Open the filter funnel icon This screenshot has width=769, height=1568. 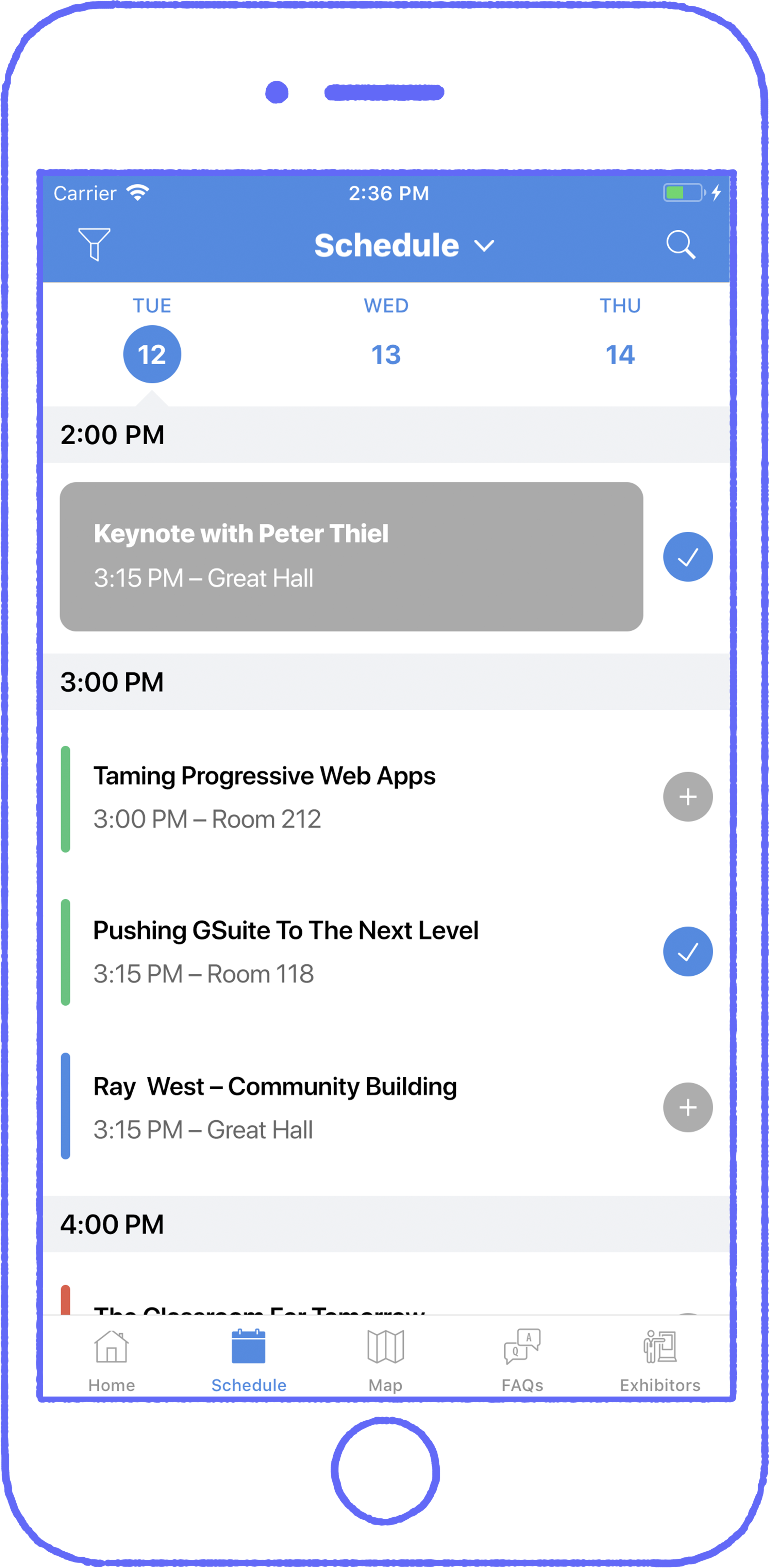[x=94, y=244]
